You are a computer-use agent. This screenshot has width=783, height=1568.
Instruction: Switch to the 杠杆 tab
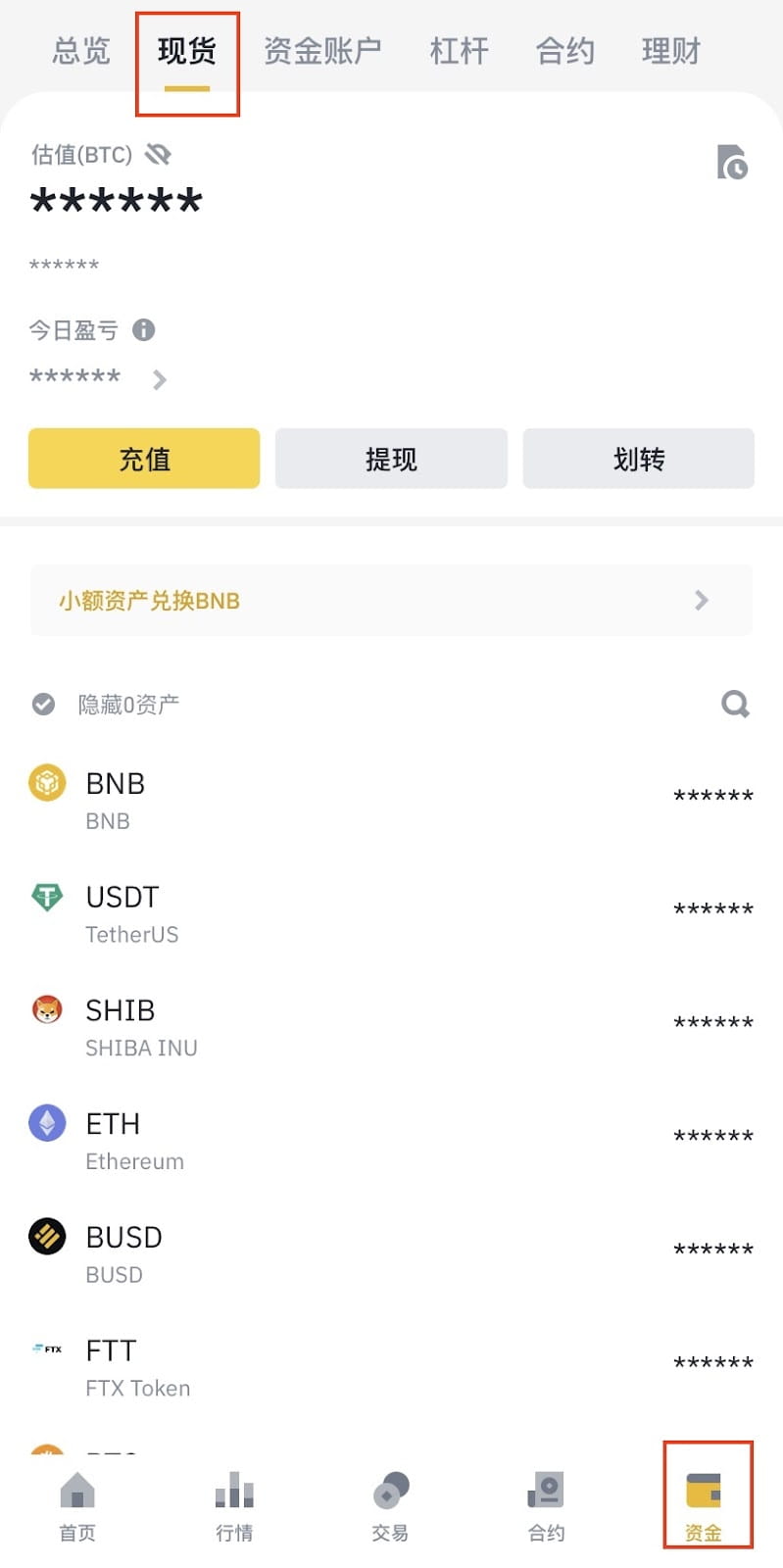(x=459, y=51)
